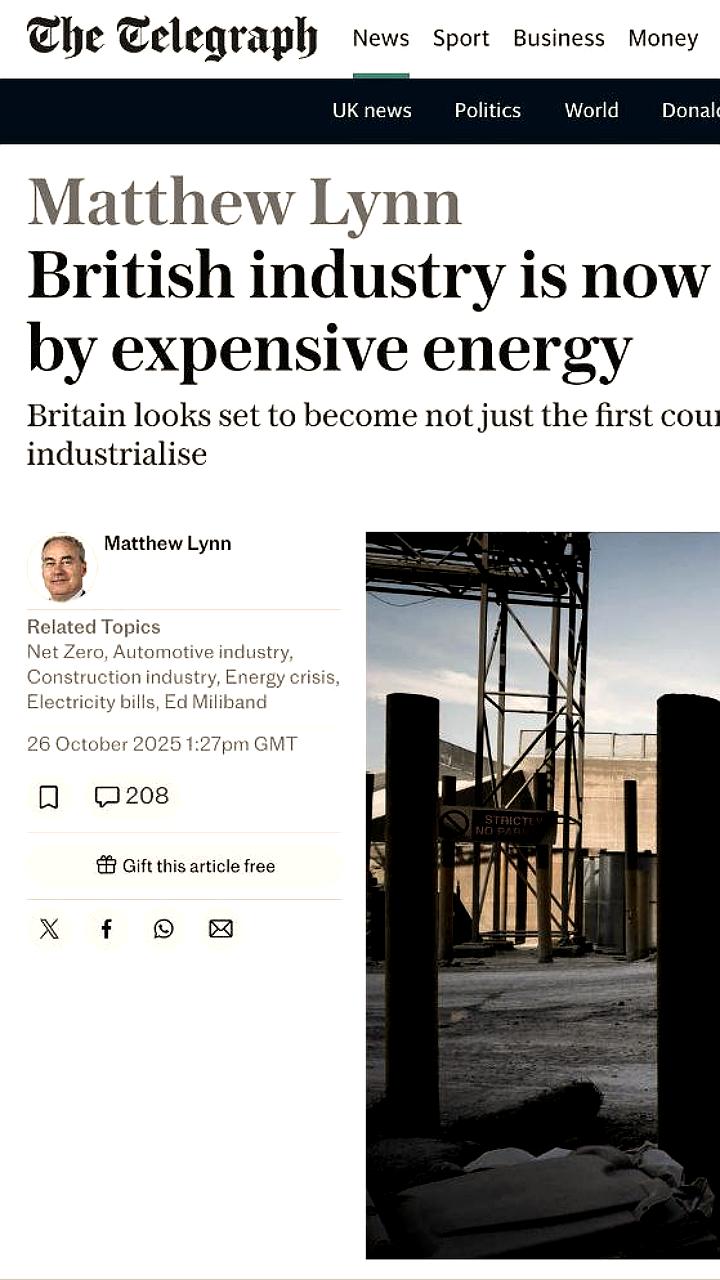This screenshot has height=1280, width=720.
Task: Share the article via email
Action: [221, 929]
